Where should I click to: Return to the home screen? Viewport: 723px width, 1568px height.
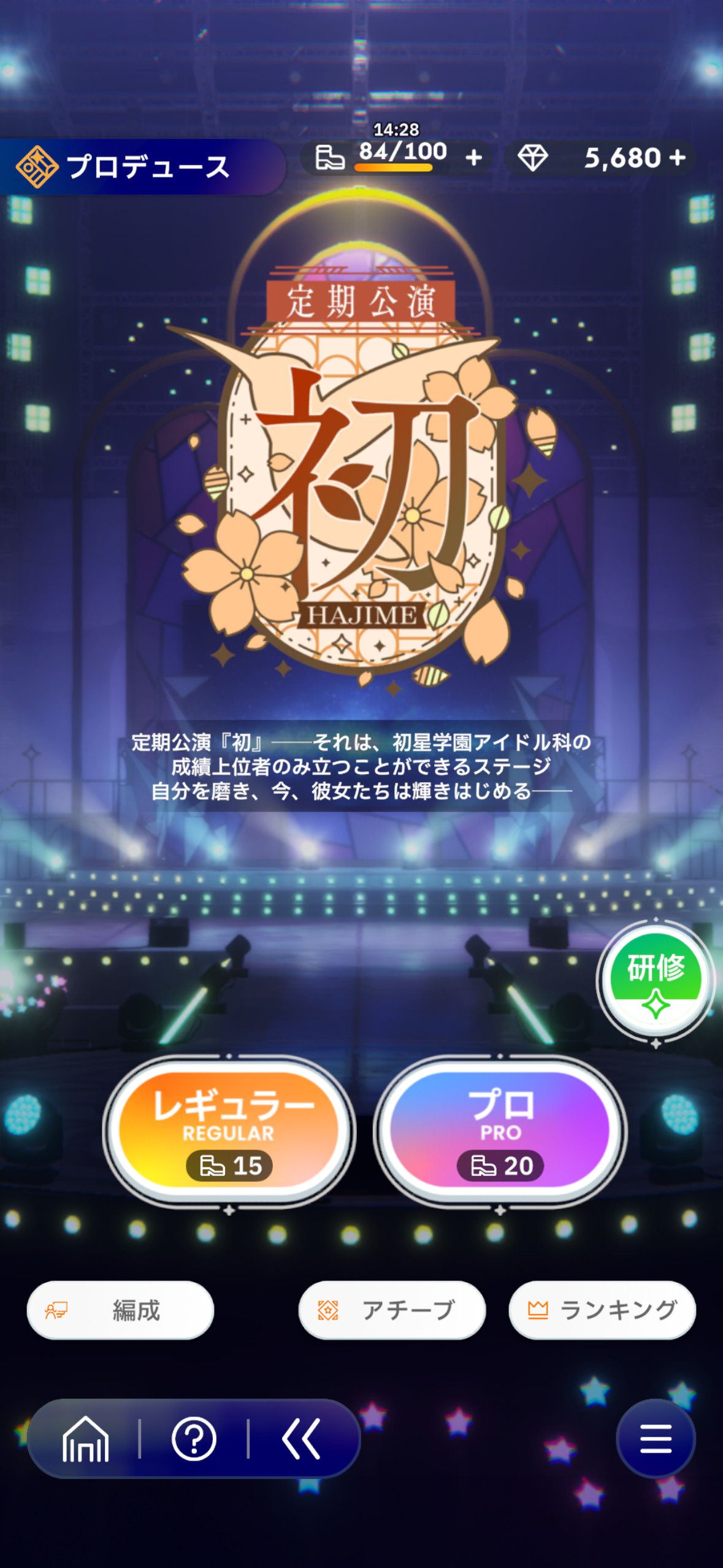(x=86, y=1439)
